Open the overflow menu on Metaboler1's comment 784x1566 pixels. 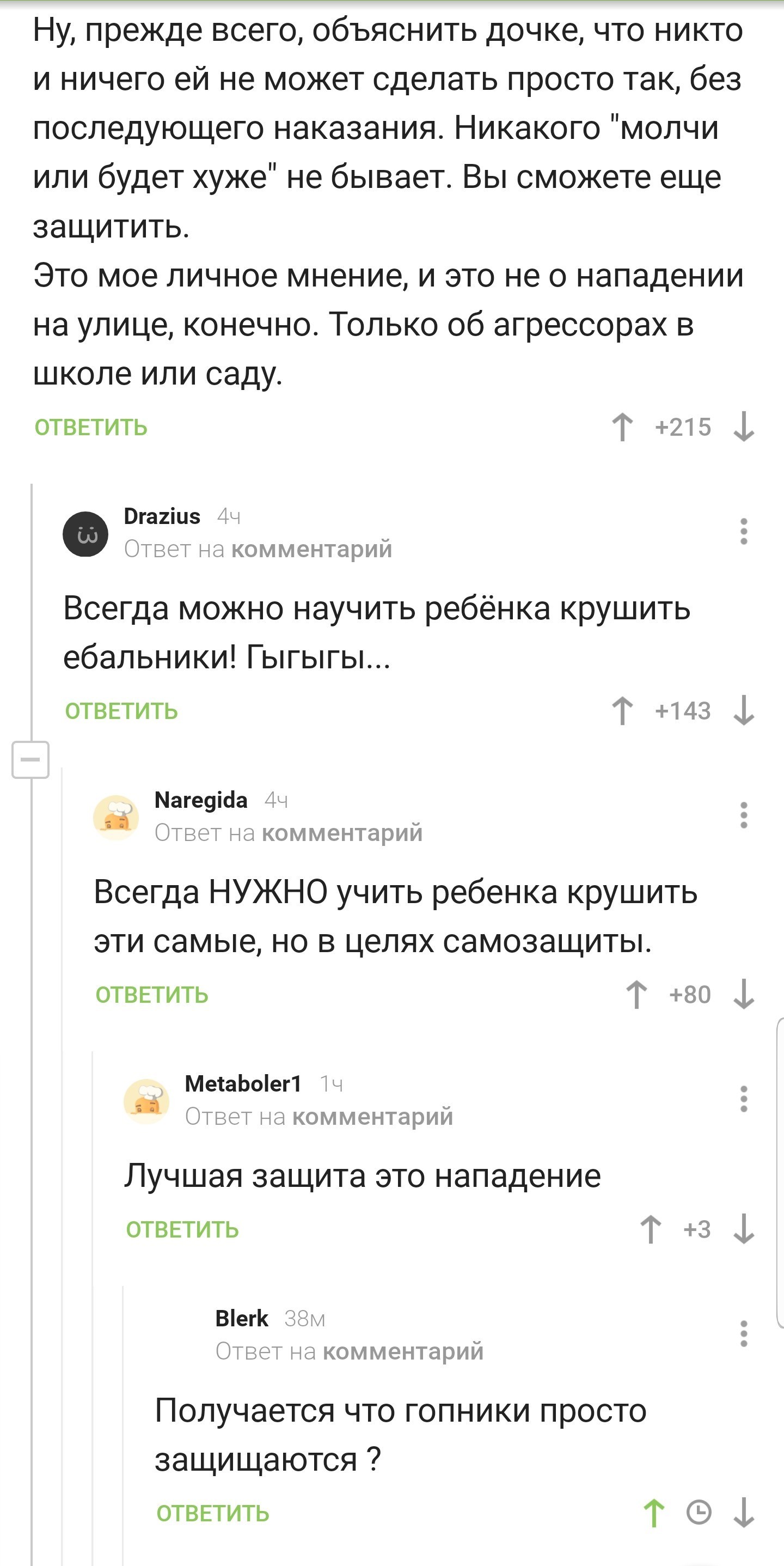743,1099
